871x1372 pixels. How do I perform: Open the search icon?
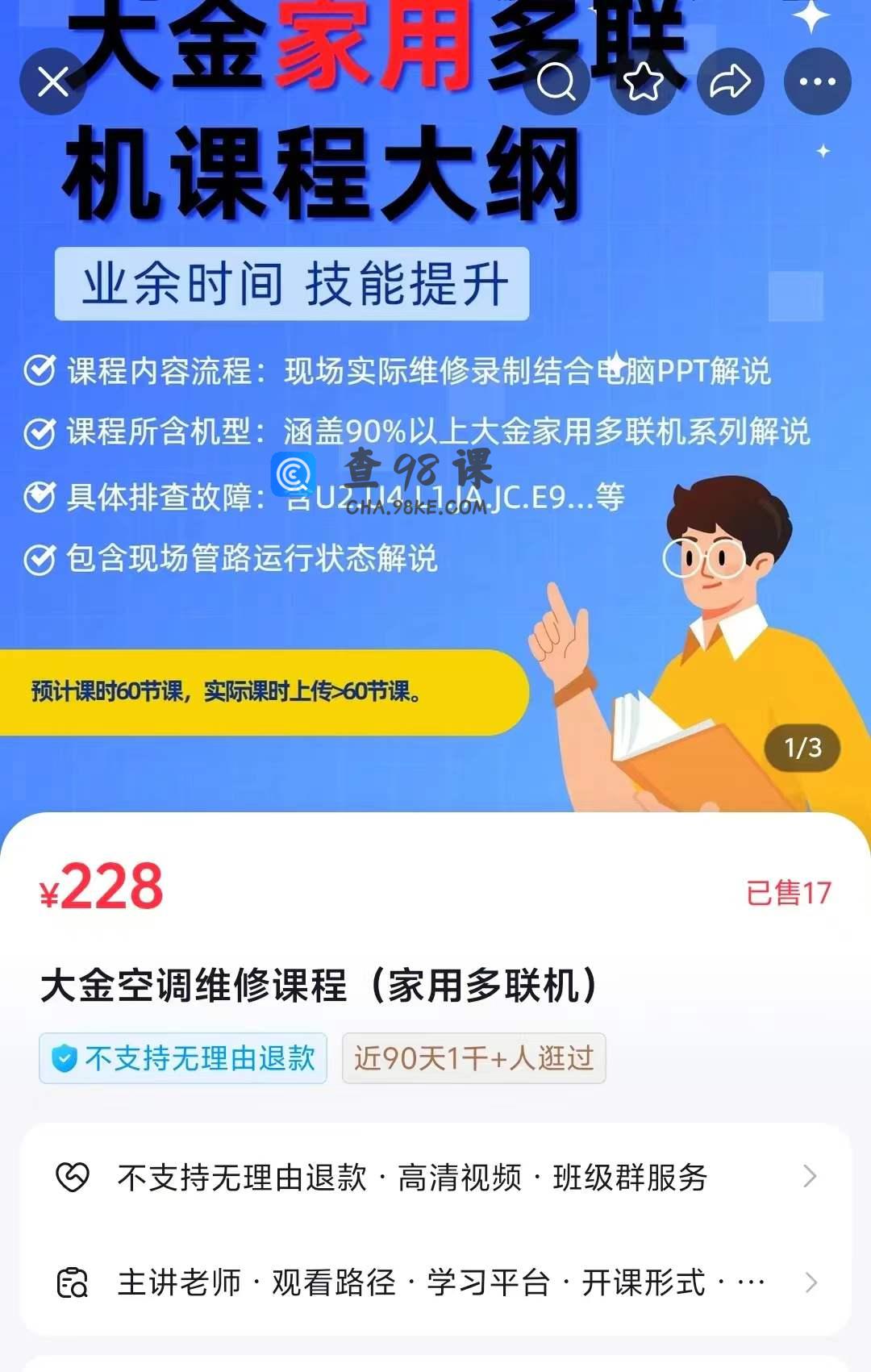tap(556, 81)
